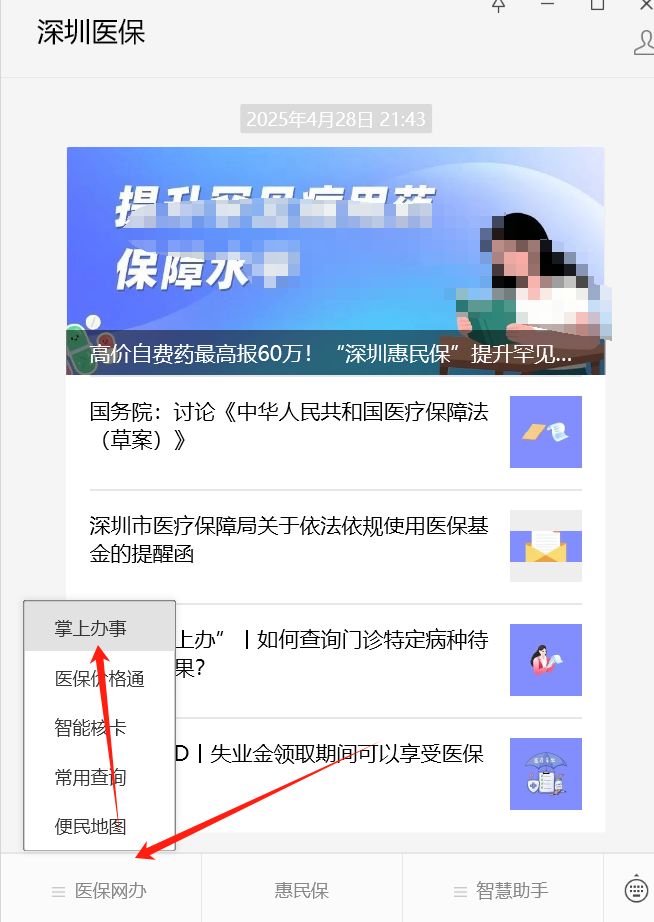Open the account profile icon
The image size is (654, 922).
[x=645, y=41]
